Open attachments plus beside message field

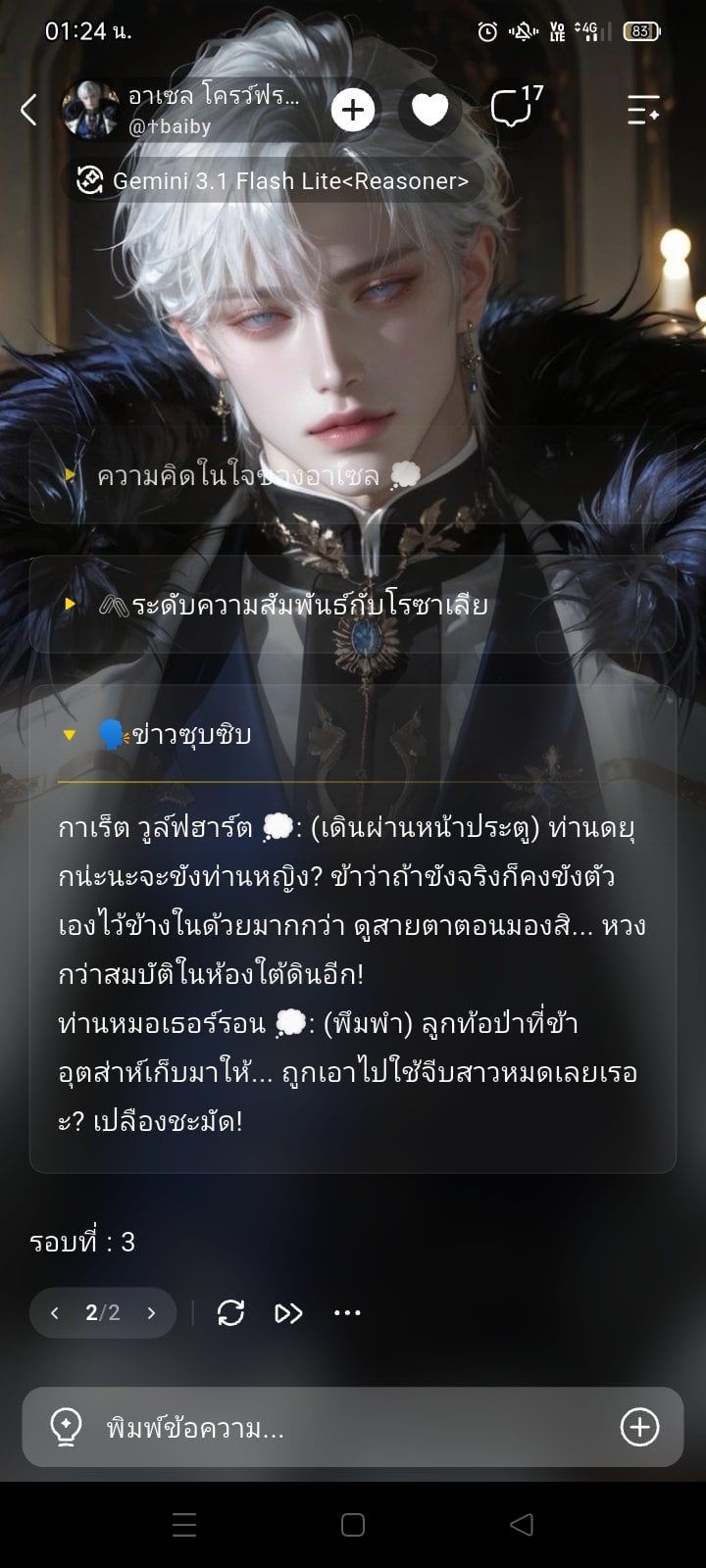[639, 1427]
